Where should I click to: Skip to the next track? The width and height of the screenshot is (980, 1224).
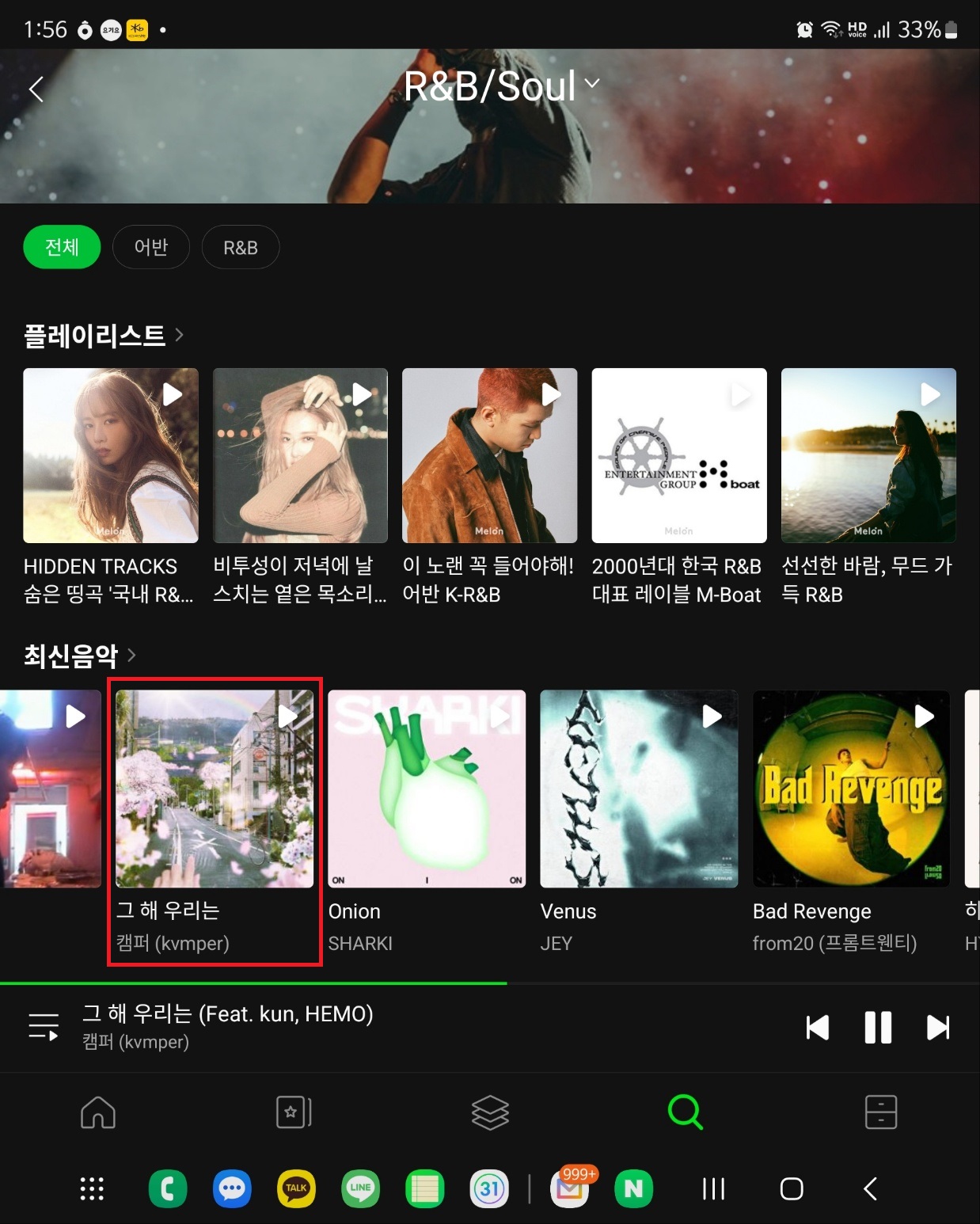point(938,1028)
